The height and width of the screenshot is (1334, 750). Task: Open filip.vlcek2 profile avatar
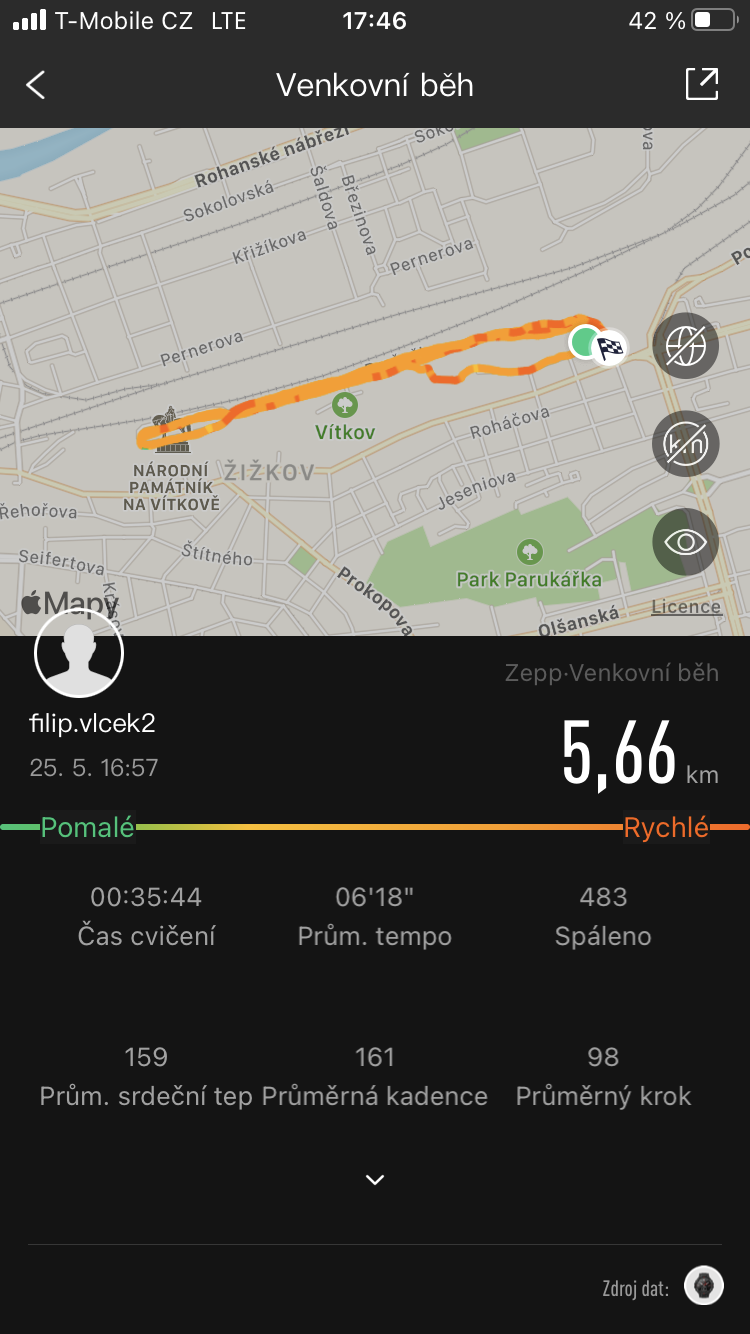[79, 652]
